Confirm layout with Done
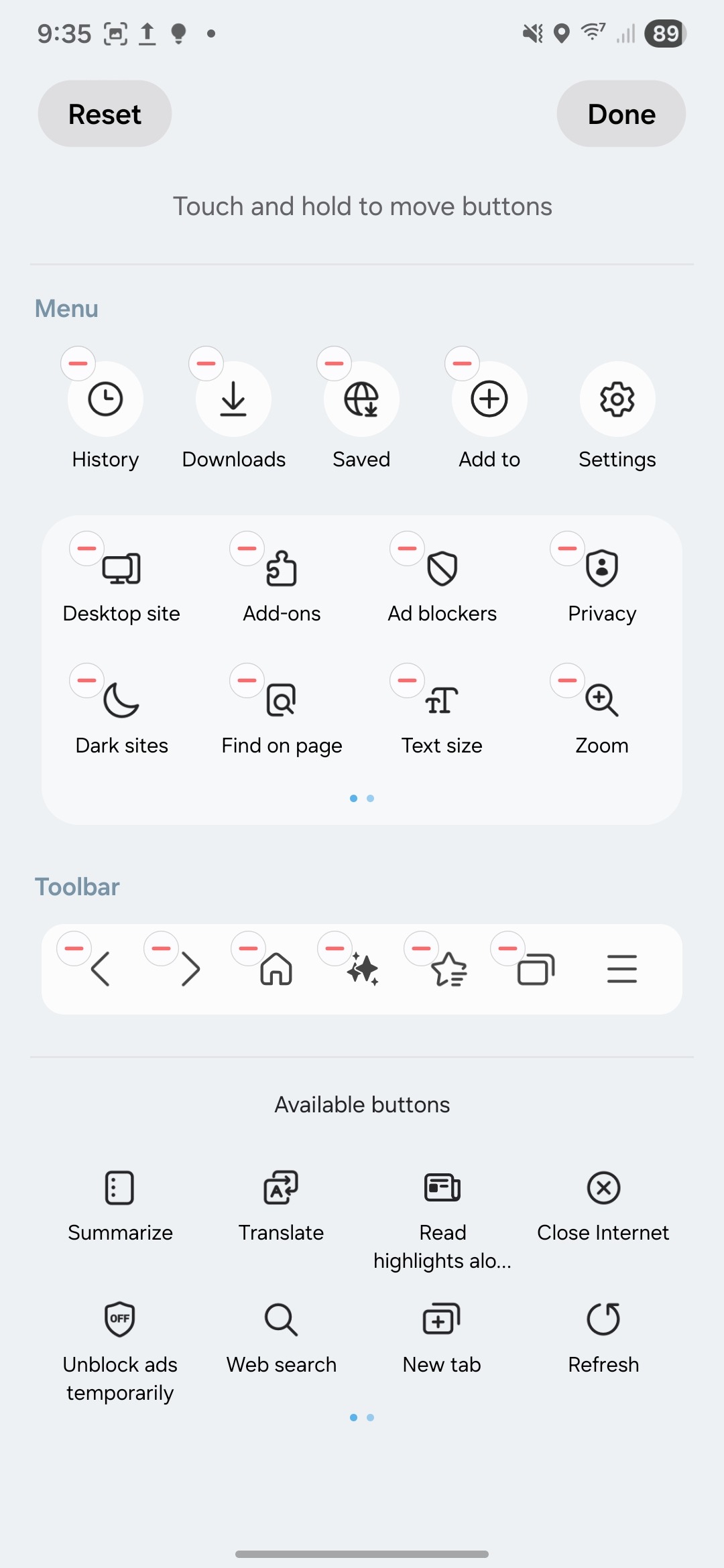724x1568 pixels. pyautogui.click(x=621, y=114)
